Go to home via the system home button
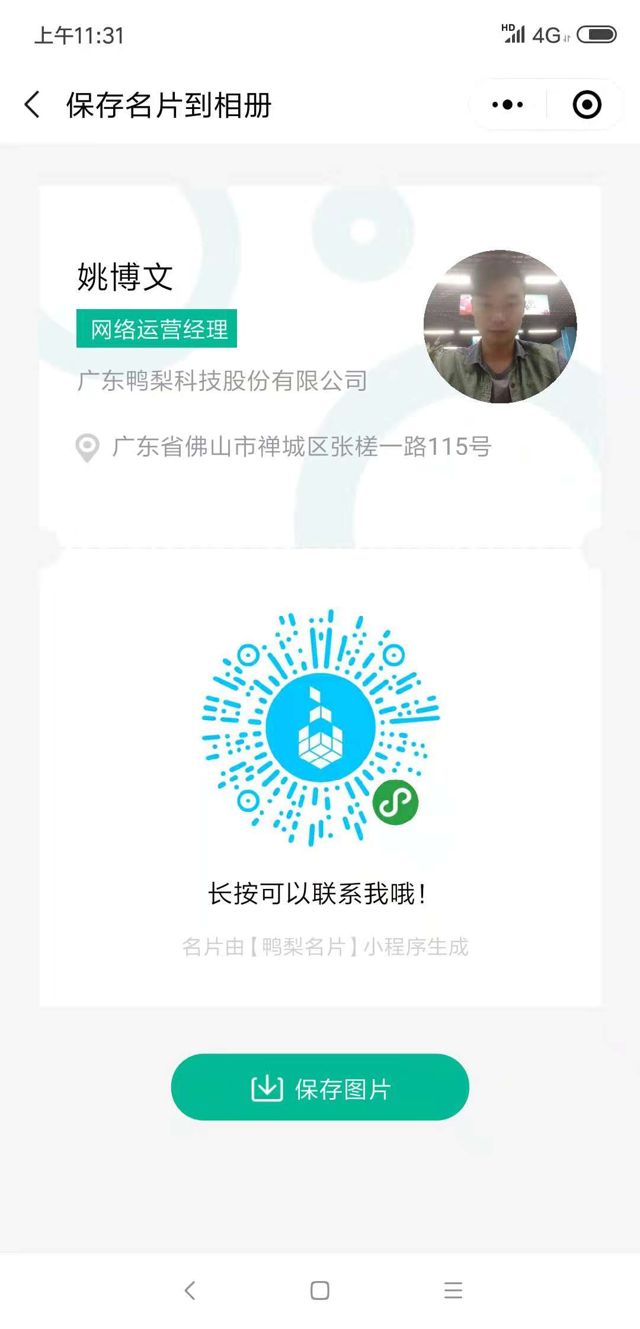The width and height of the screenshot is (640, 1329). [320, 1290]
